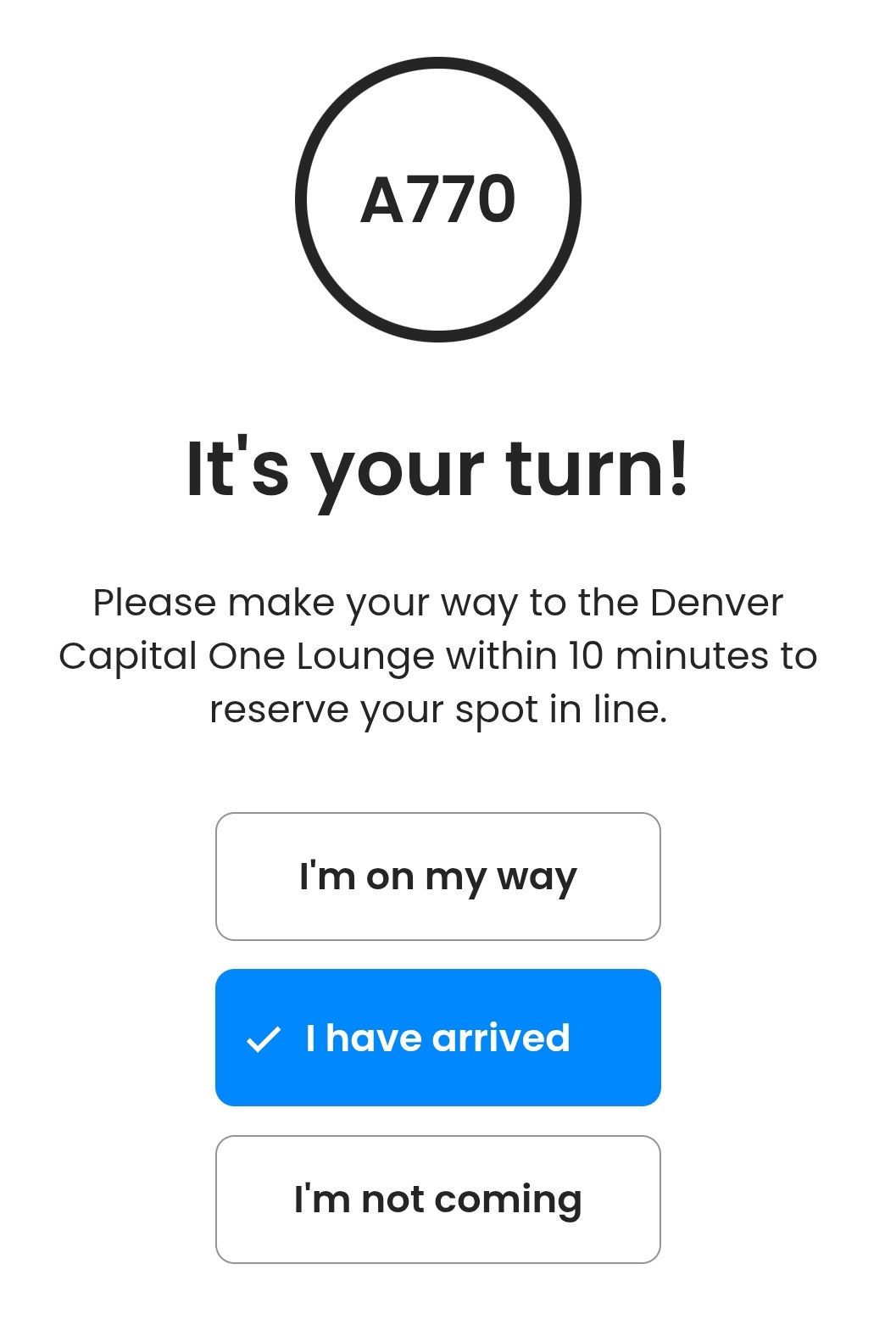Select the "I'm on my way" button
The width and height of the screenshot is (896, 1325).
tap(437, 877)
